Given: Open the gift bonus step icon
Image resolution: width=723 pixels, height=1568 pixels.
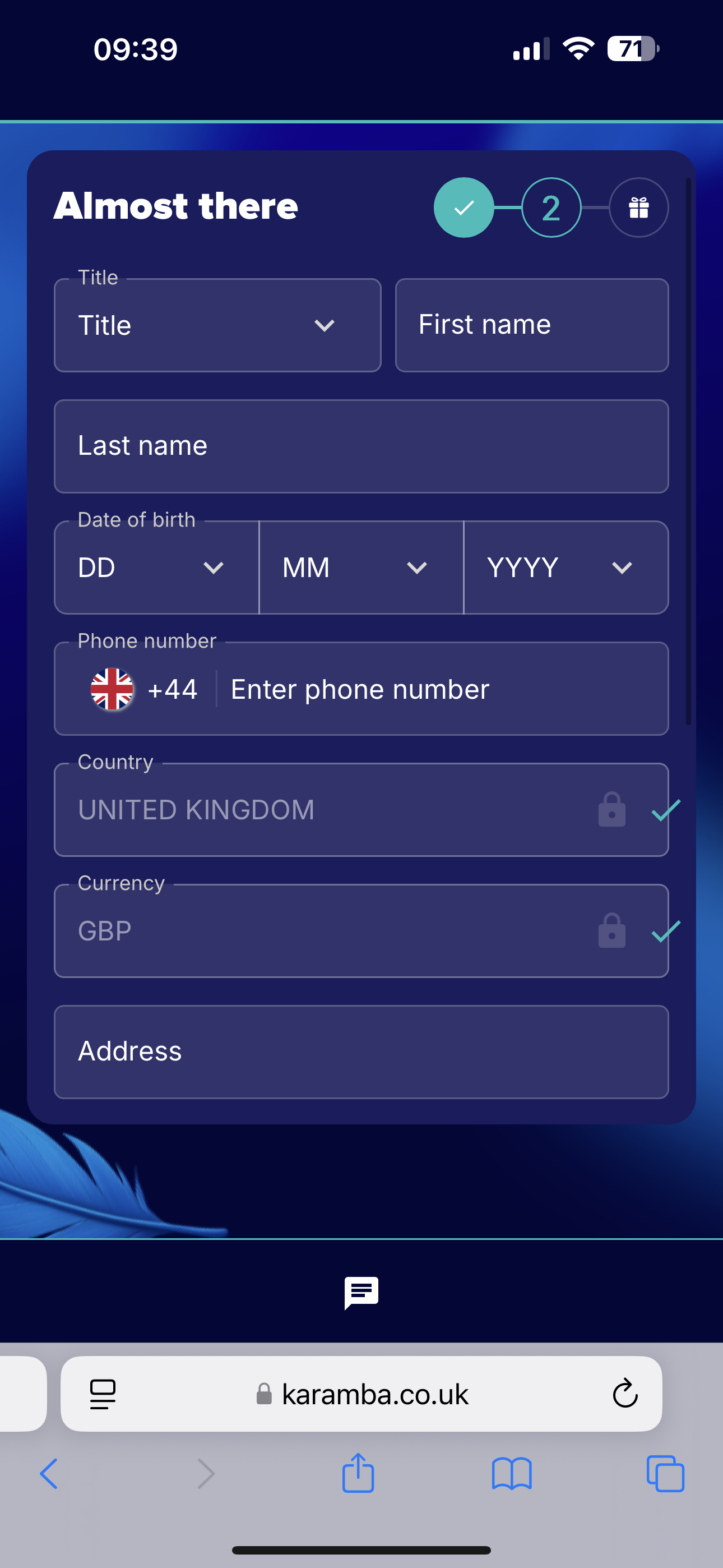Looking at the screenshot, I should [638, 207].
